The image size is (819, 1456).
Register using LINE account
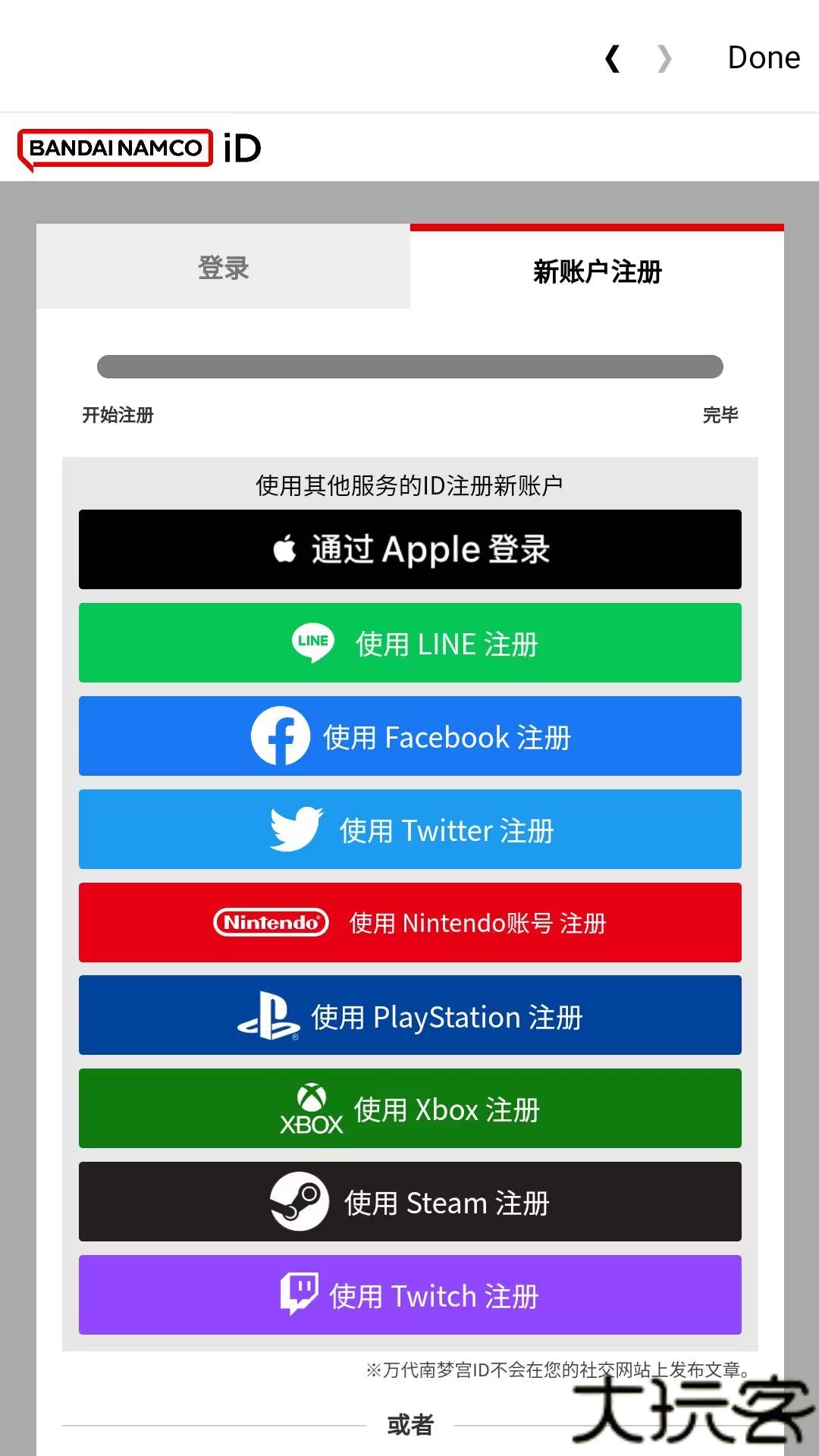pos(409,643)
